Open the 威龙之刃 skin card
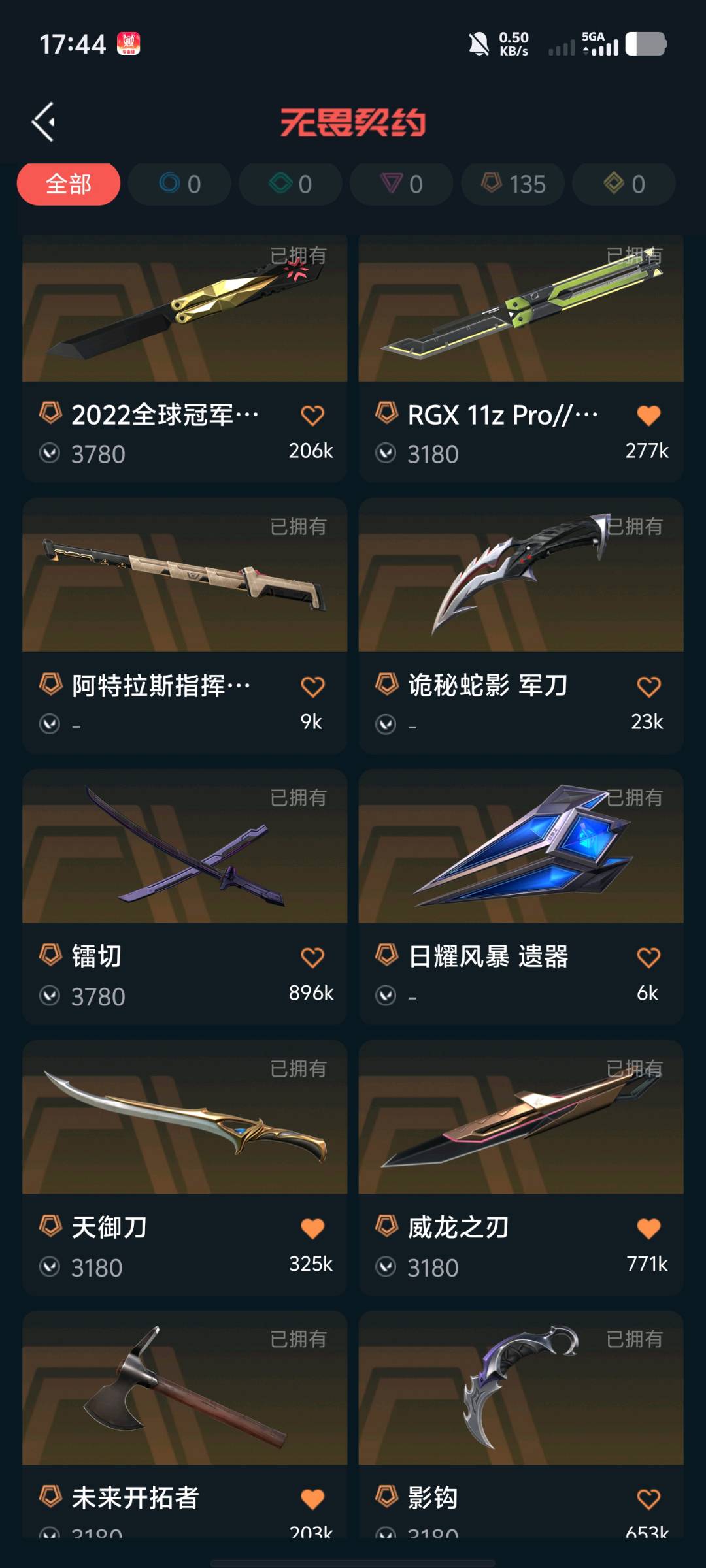The height and width of the screenshot is (1568, 706). pyautogui.click(x=521, y=1168)
